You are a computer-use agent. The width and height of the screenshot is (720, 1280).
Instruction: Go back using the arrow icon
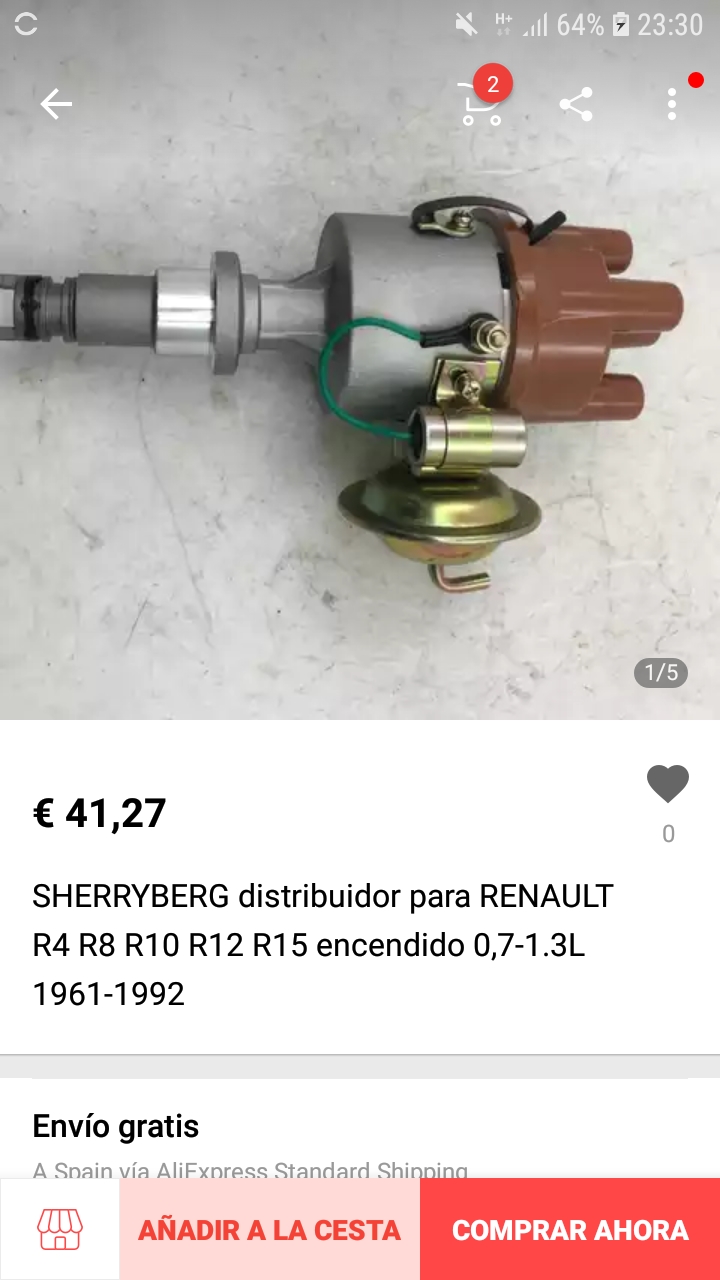click(56, 104)
